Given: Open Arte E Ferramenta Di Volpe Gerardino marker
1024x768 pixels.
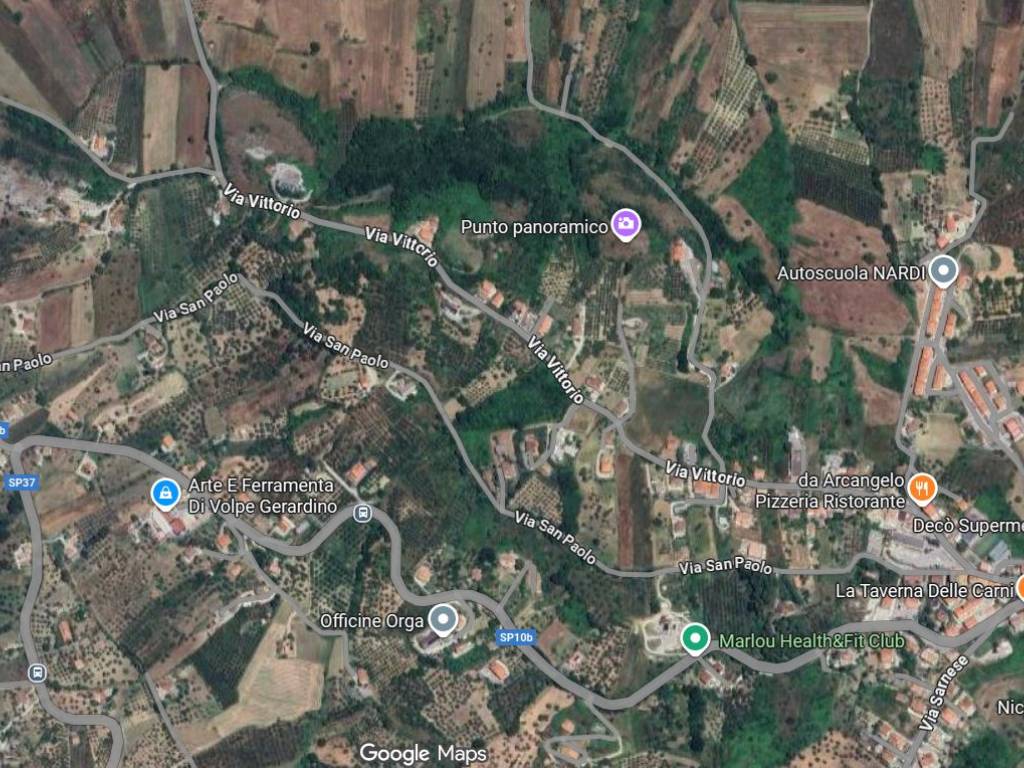Looking at the screenshot, I should click(162, 493).
